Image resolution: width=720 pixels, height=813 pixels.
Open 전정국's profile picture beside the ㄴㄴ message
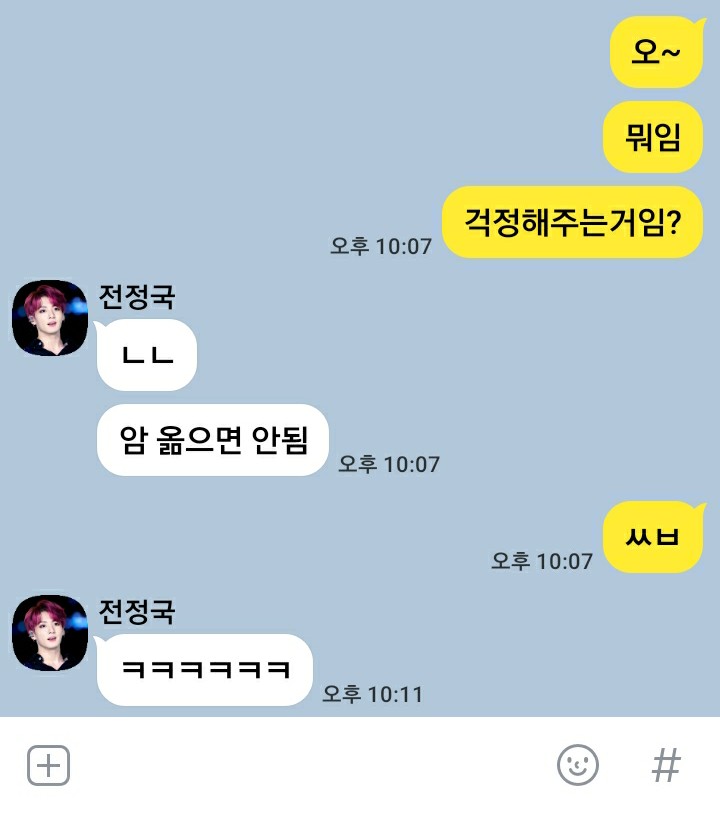[x=50, y=318]
